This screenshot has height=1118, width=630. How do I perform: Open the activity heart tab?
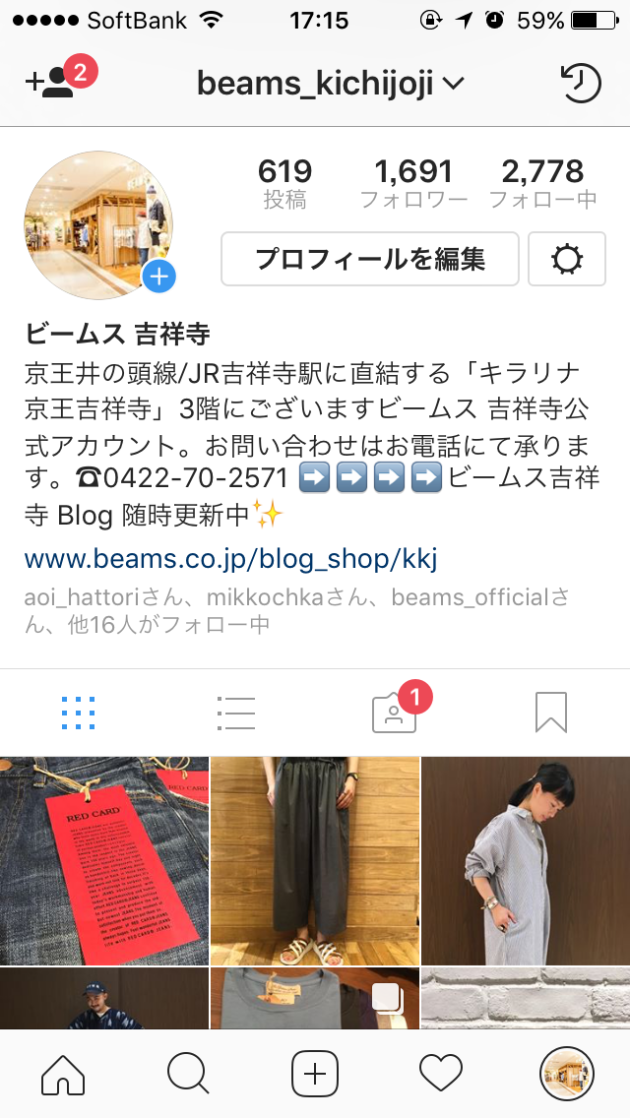441,1075
